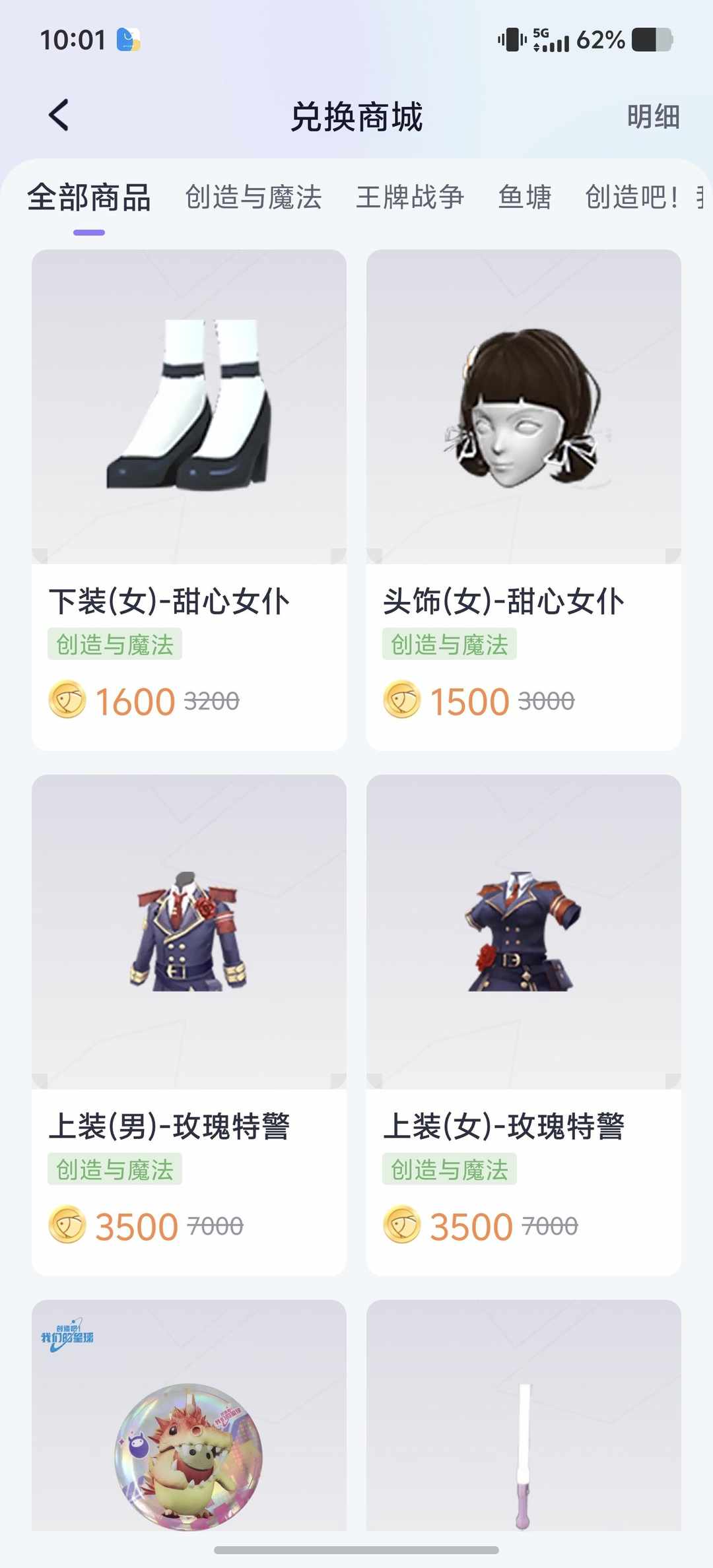Switch to the 王牌战争 category tab
713x1568 pixels.
(411, 198)
